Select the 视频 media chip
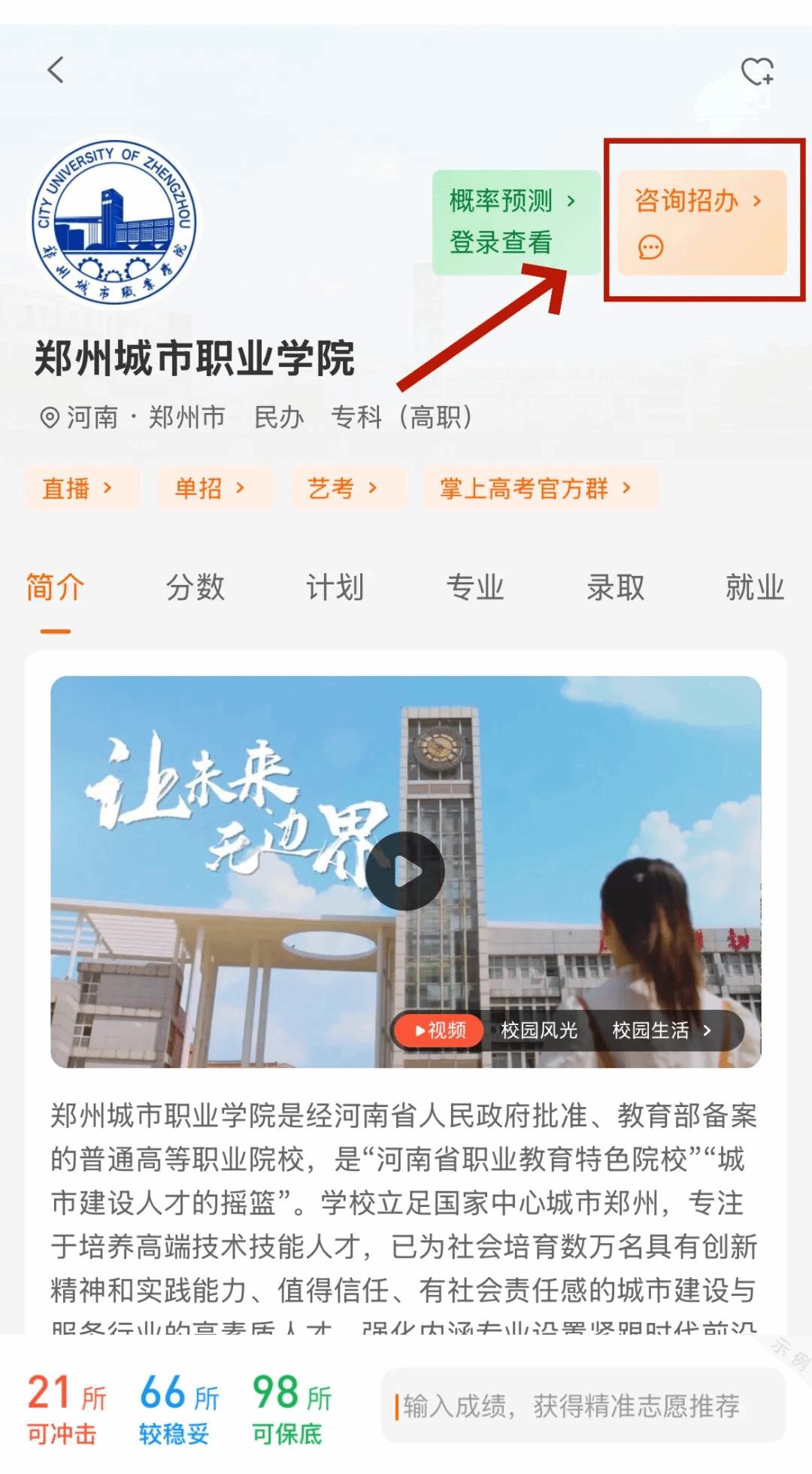Screen dimensions: 812x1474 [x=441, y=1030]
